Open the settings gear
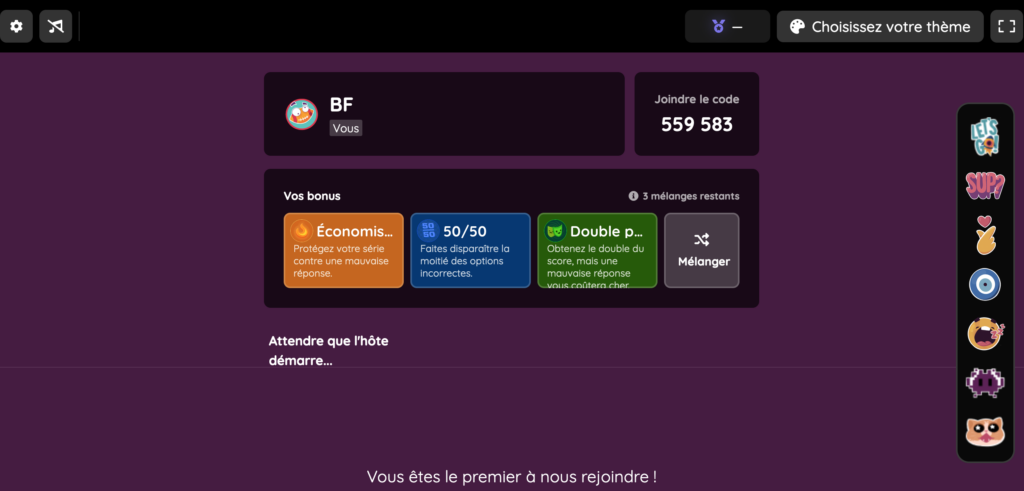 [x=16, y=26]
